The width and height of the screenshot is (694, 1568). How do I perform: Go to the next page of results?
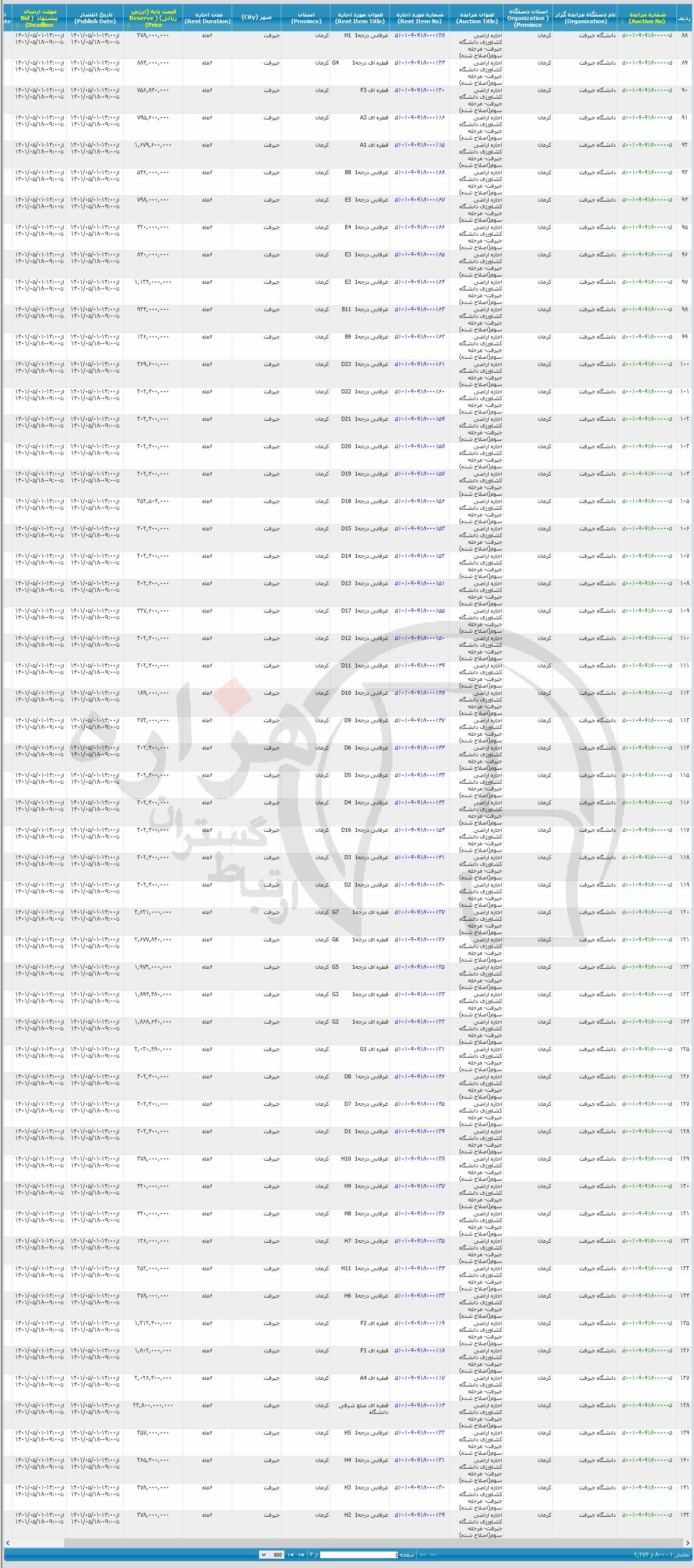pos(301,1555)
